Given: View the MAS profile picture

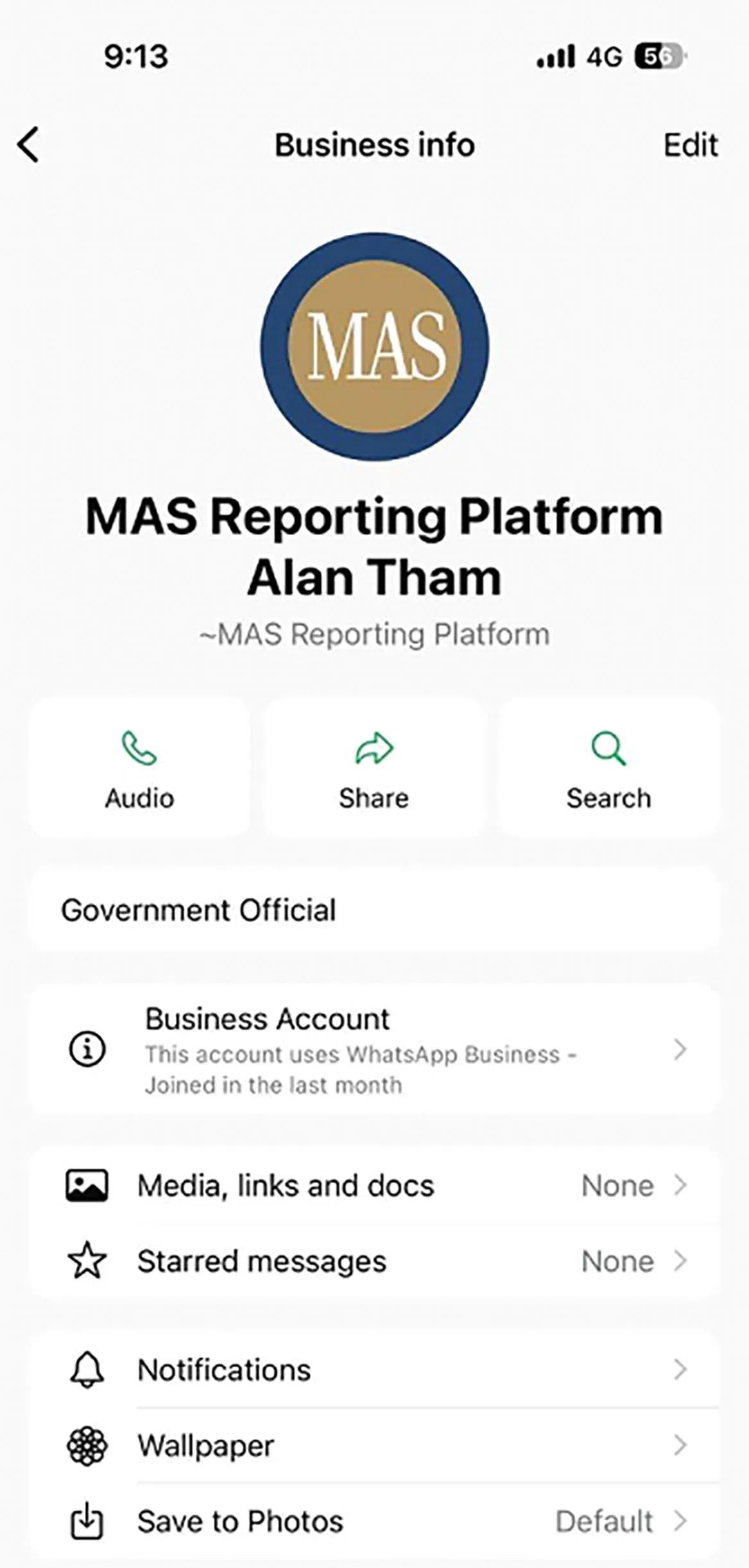Looking at the screenshot, I should (375, 346).
